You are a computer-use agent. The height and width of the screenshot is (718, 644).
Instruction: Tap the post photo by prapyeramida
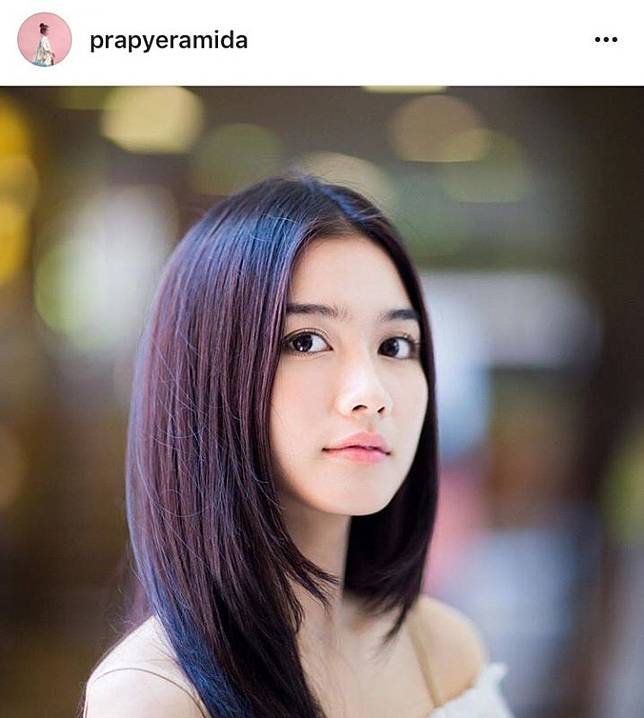322,402
